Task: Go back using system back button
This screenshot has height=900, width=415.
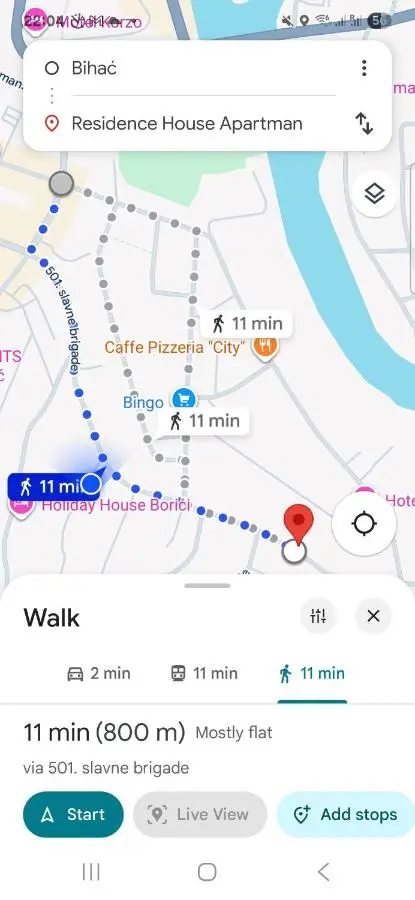Action: pos(324,872)
